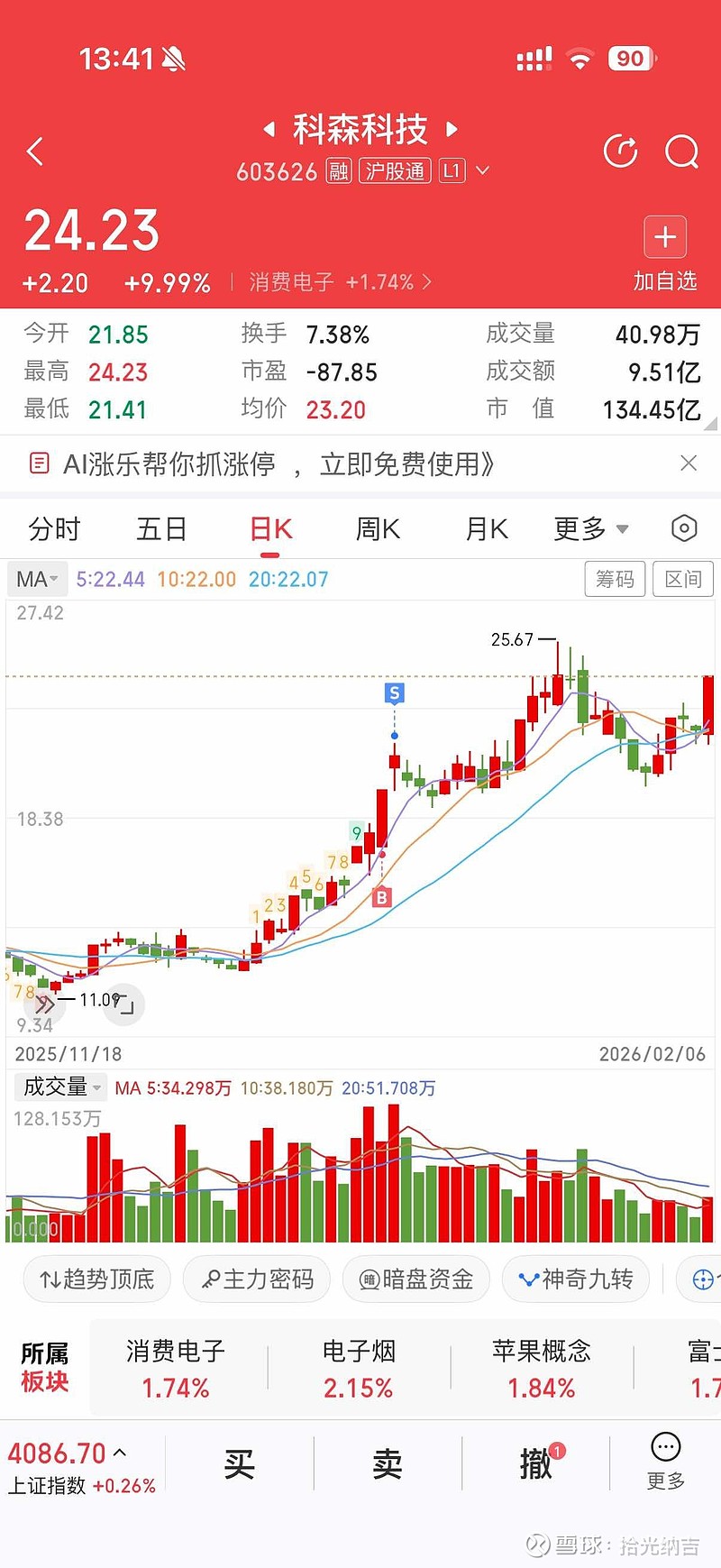Tap the 暗盘资金 funds icon

click(415, 1279)
